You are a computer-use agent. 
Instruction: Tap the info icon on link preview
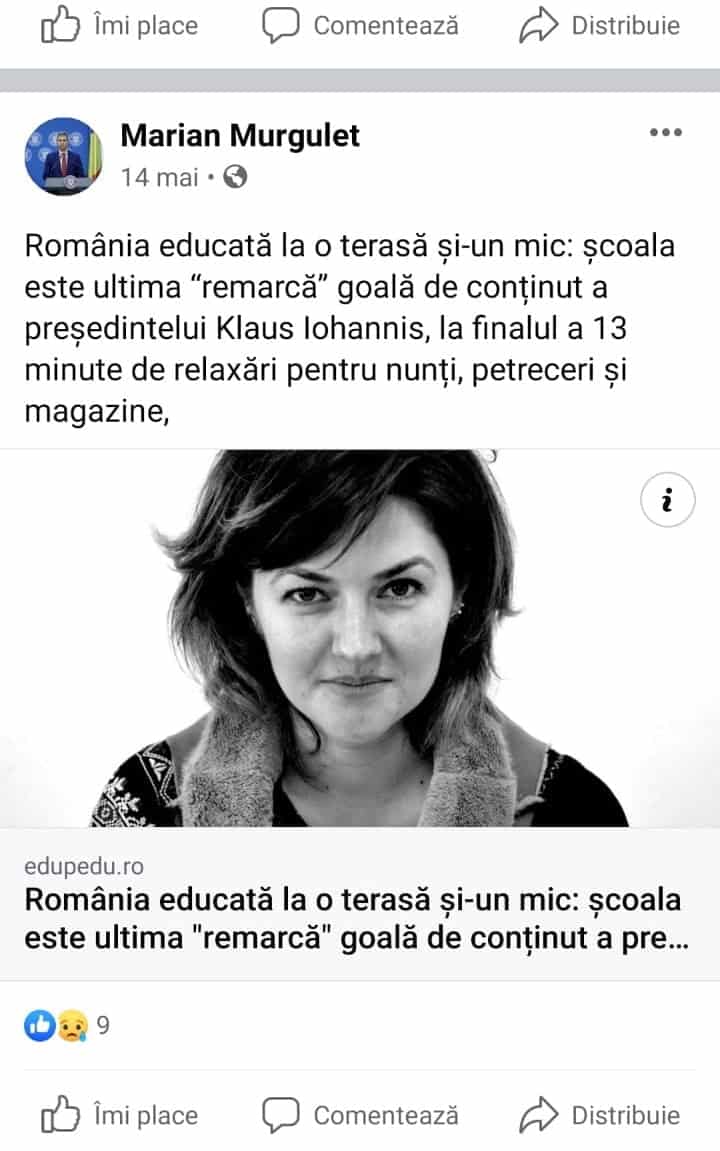(666, 500)
